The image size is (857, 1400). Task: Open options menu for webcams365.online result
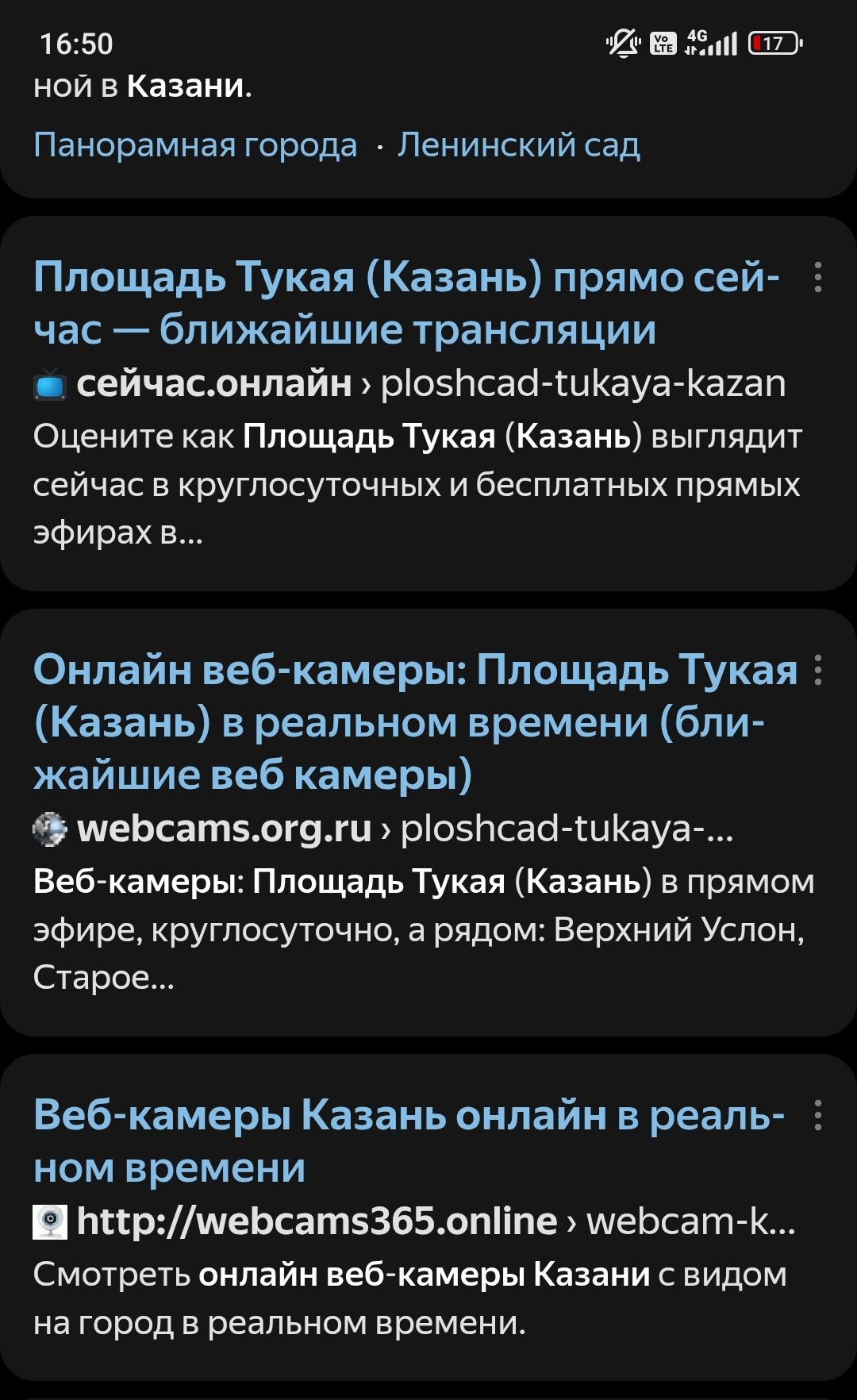tap(818, 1116)
